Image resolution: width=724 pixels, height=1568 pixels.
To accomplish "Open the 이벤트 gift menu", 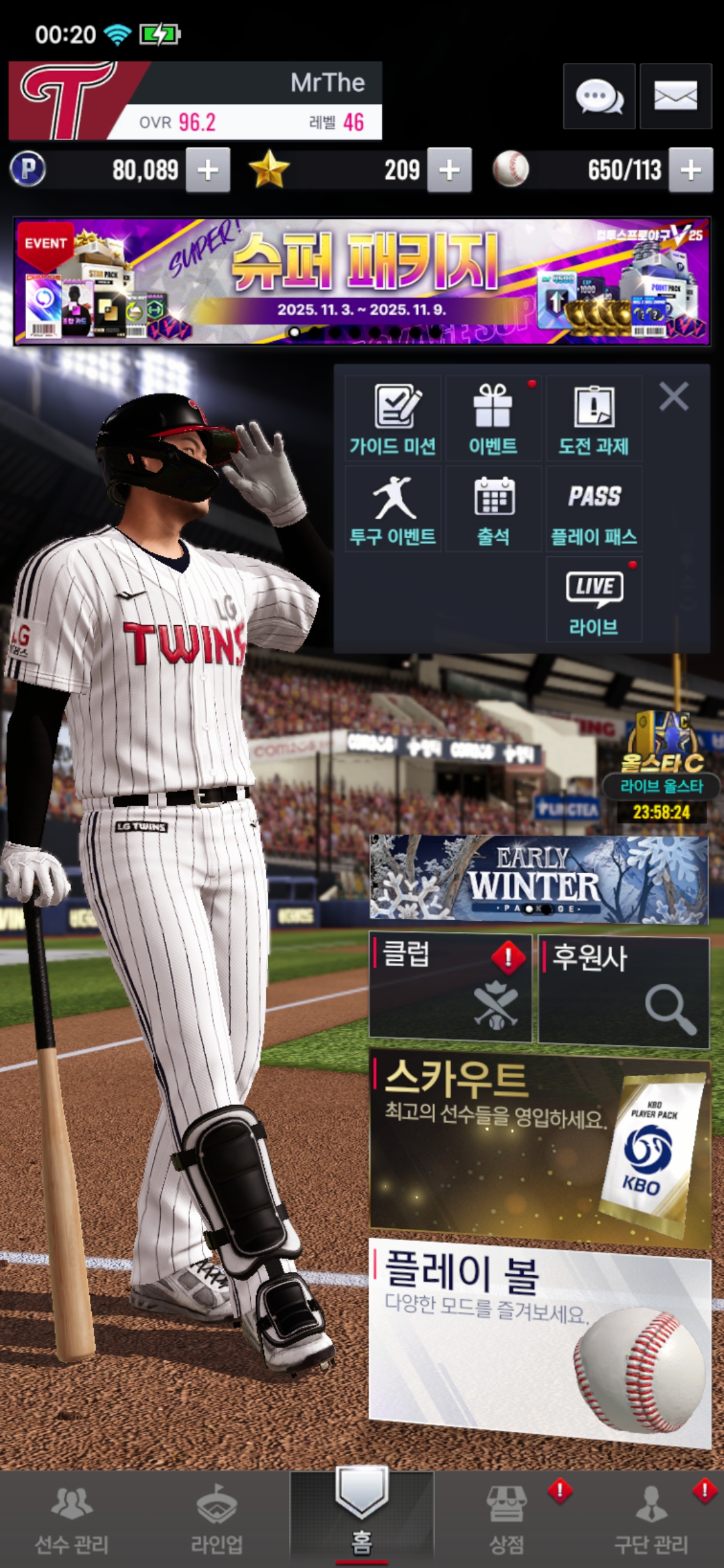I will pos(493,419).
